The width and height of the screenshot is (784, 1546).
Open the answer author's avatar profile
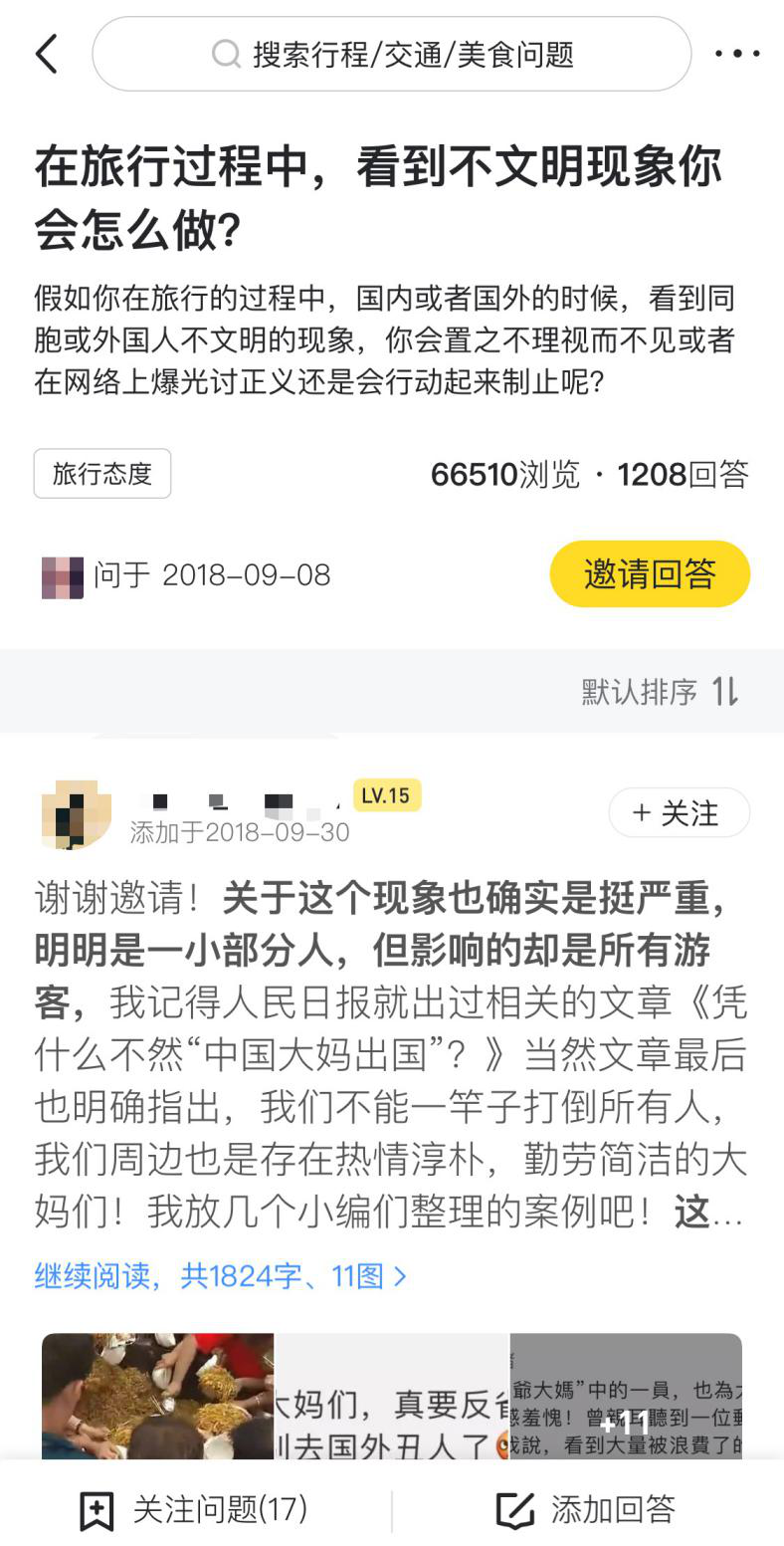(x=76, y=815)
